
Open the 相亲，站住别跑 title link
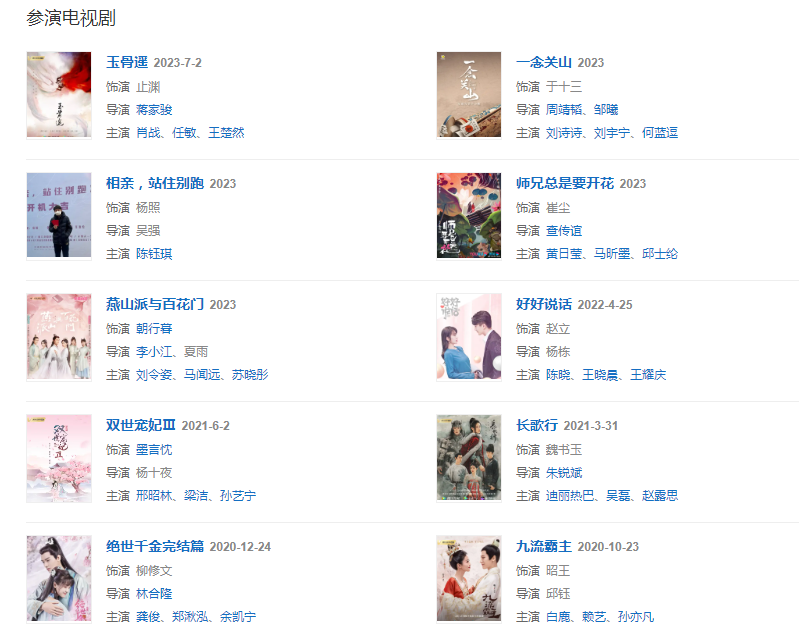[x=155, y=183]
